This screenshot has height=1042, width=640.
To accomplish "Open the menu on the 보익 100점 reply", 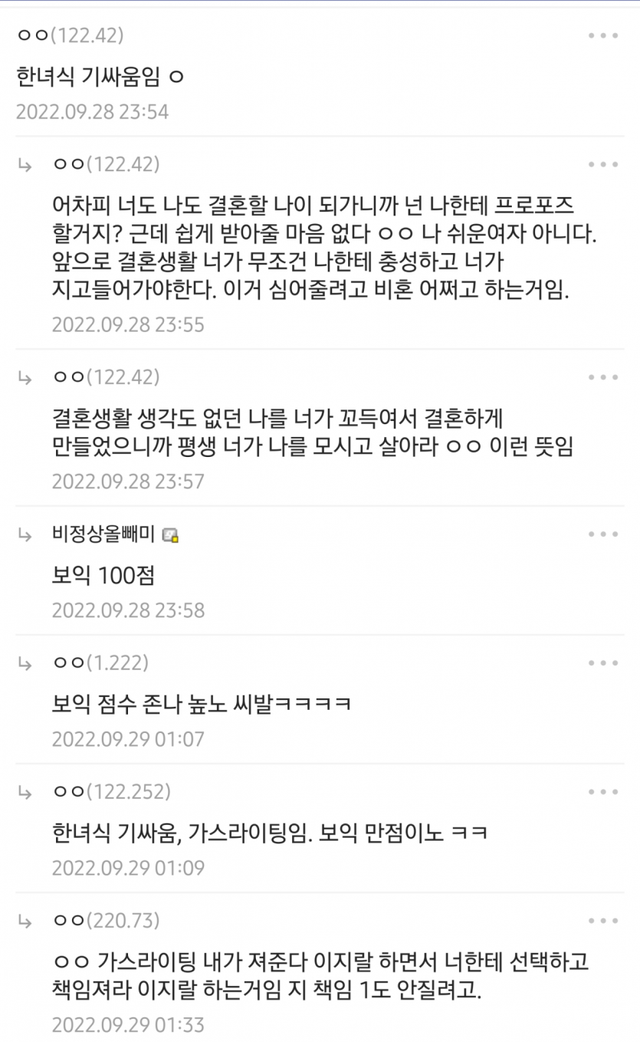I will click(x=603, y=535).
